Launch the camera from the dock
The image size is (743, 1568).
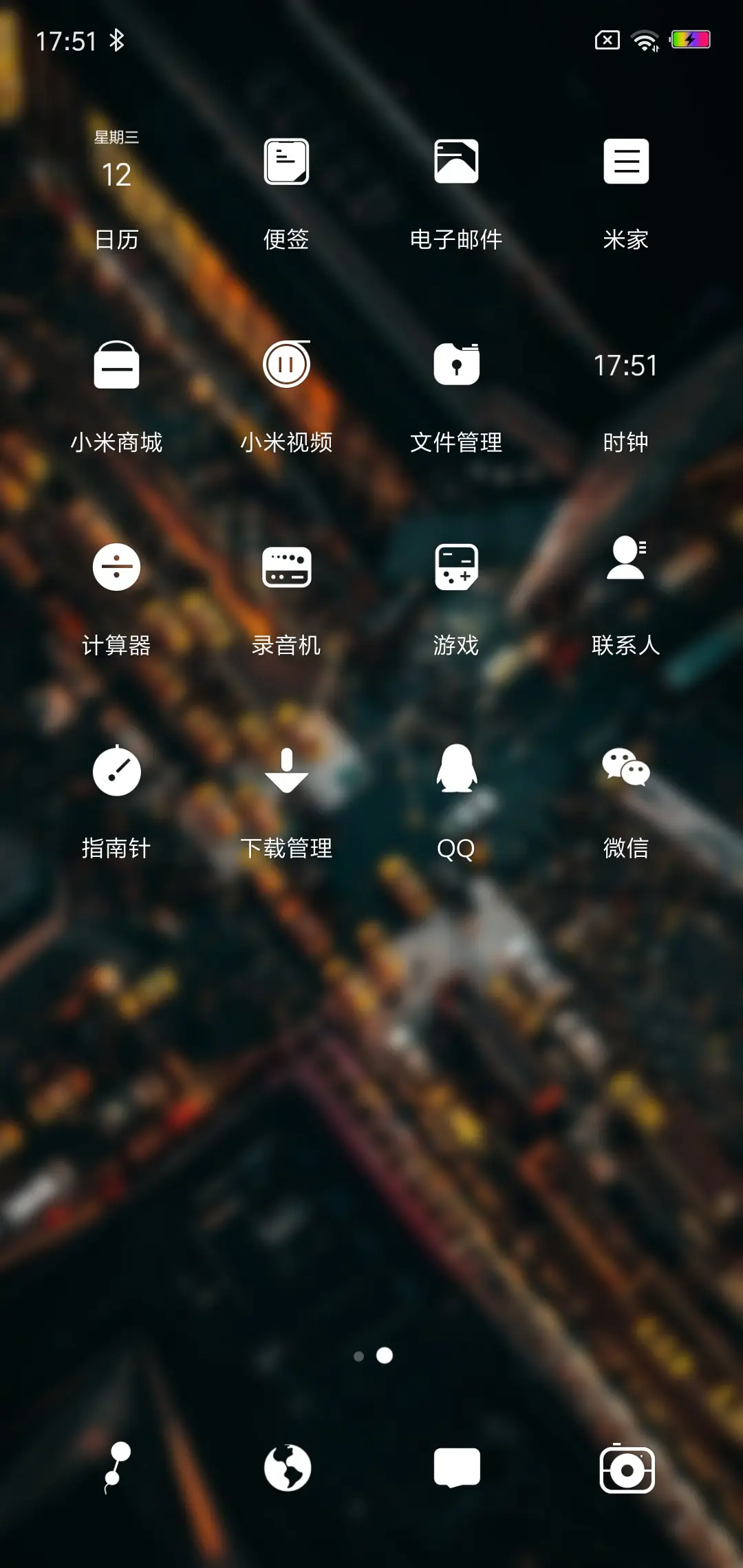[626, 1469]
